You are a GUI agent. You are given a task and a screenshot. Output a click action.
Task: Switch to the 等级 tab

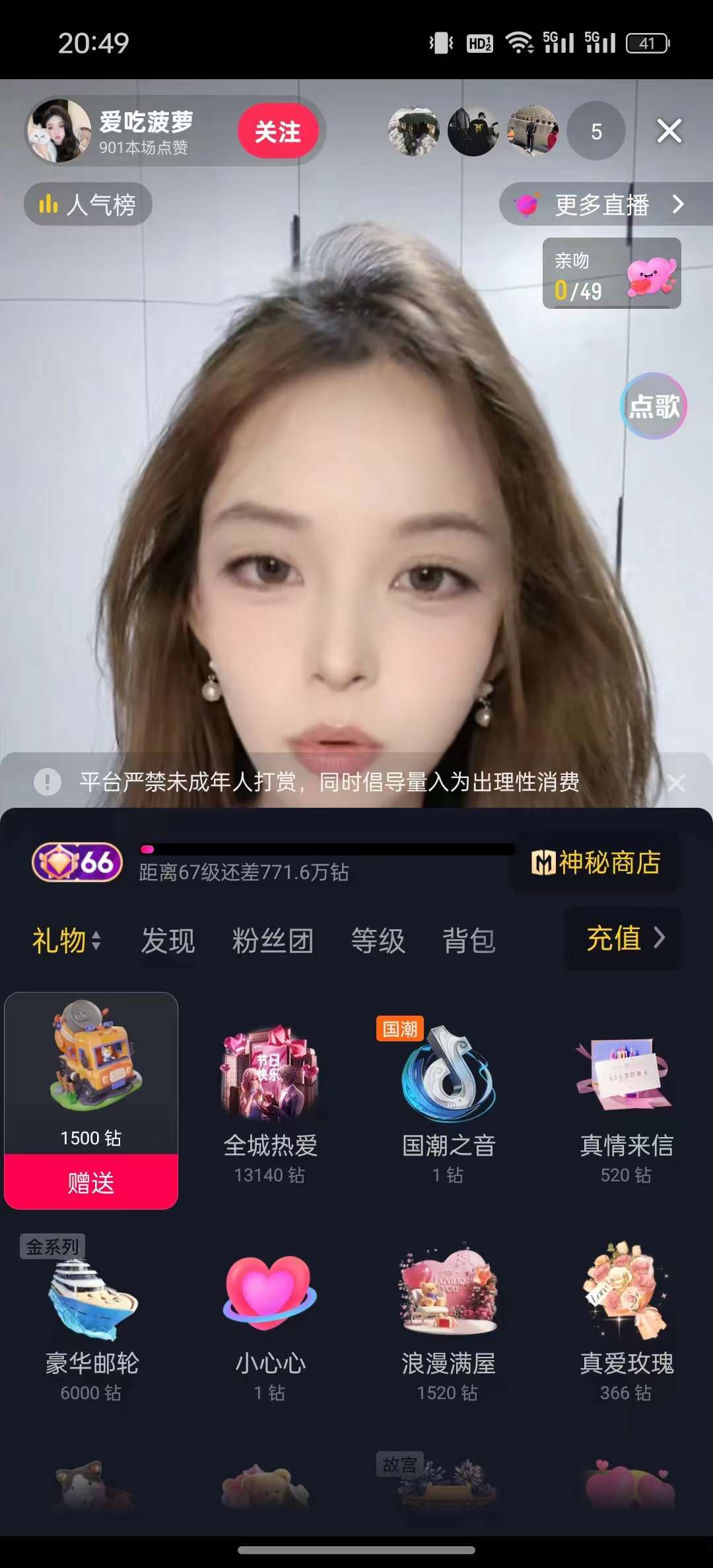[x=378, y=940]
